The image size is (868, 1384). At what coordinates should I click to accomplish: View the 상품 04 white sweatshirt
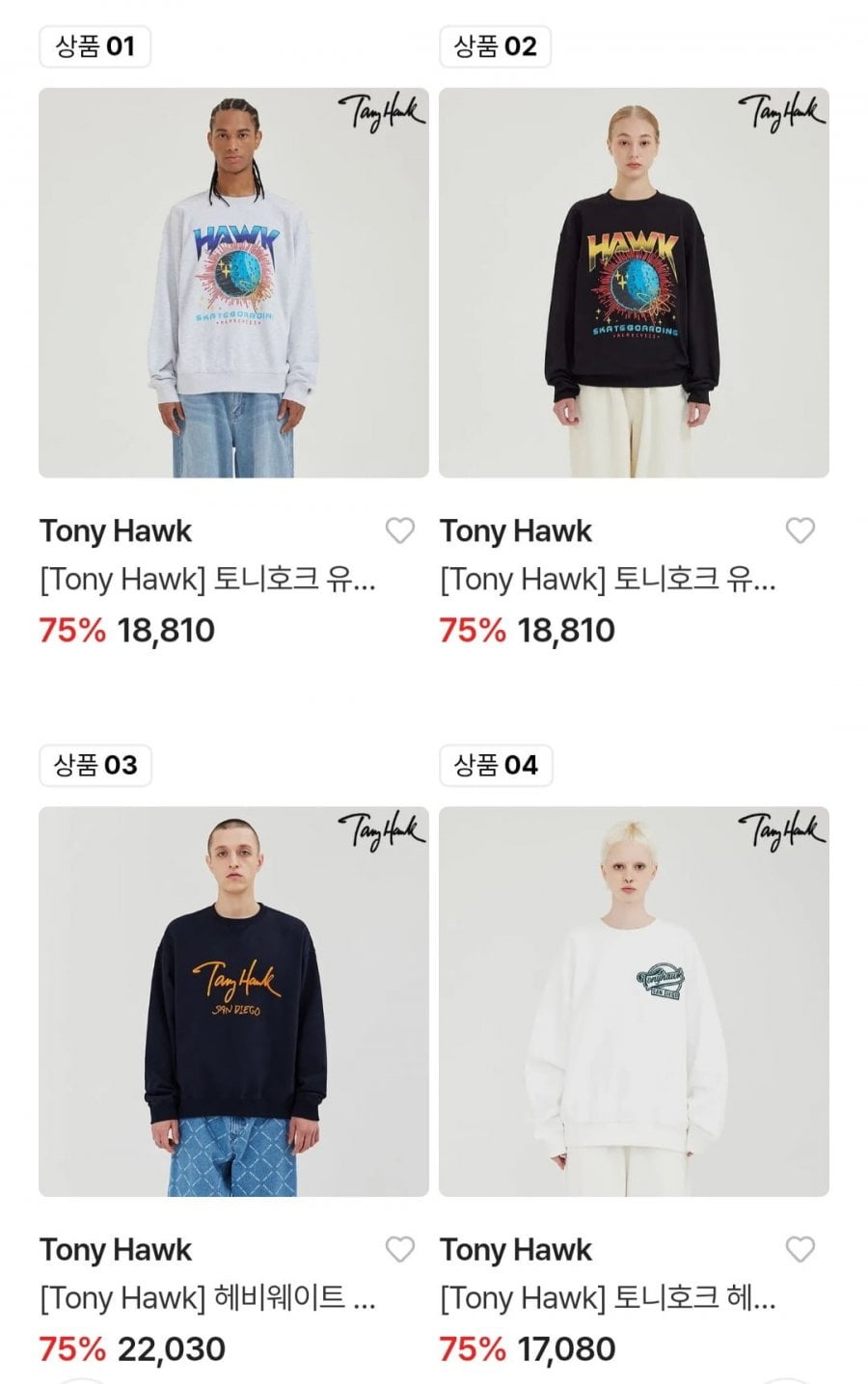[634, 1001]
